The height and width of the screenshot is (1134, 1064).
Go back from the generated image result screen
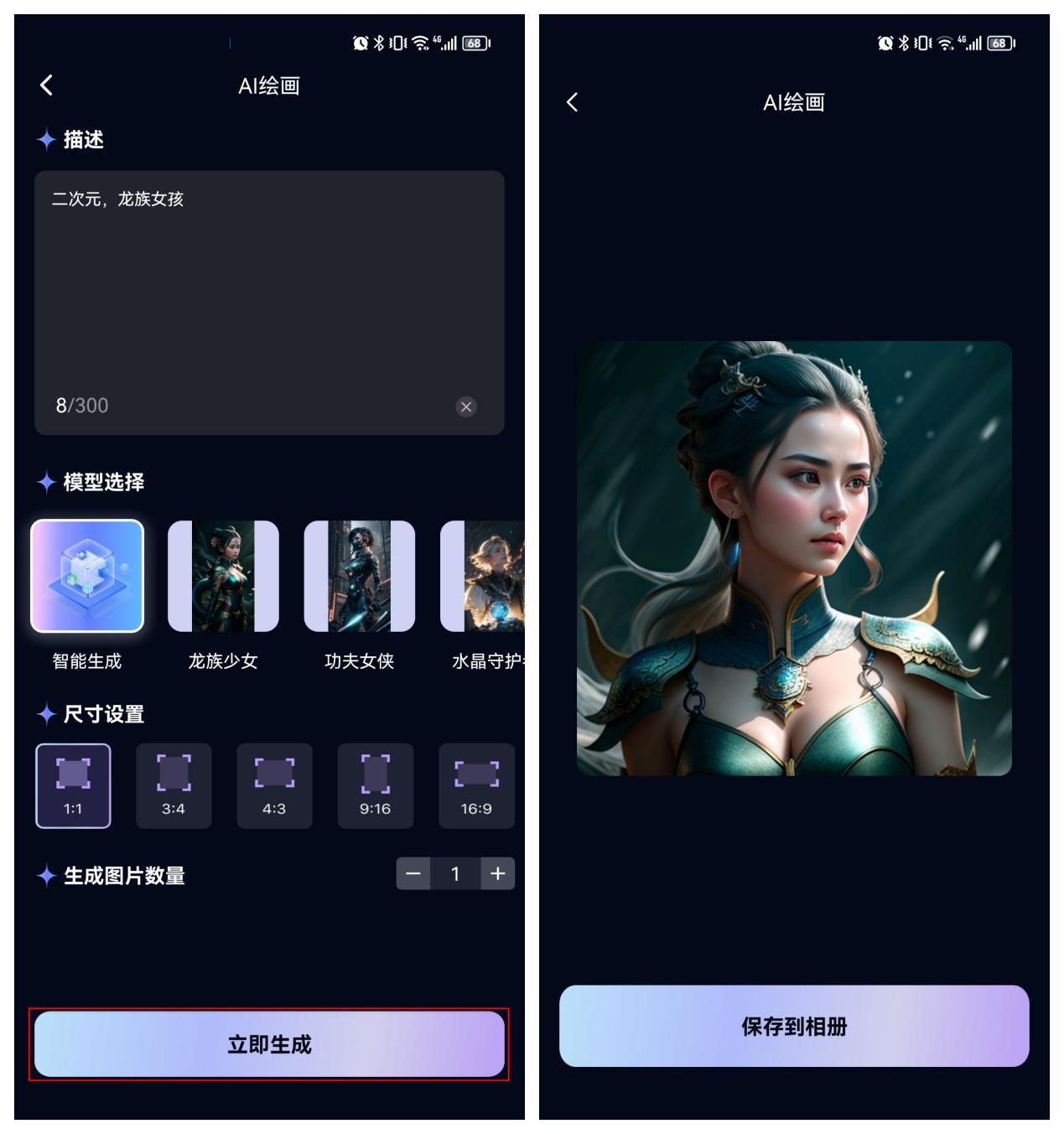pyautogui.click(x=572, y=102)
